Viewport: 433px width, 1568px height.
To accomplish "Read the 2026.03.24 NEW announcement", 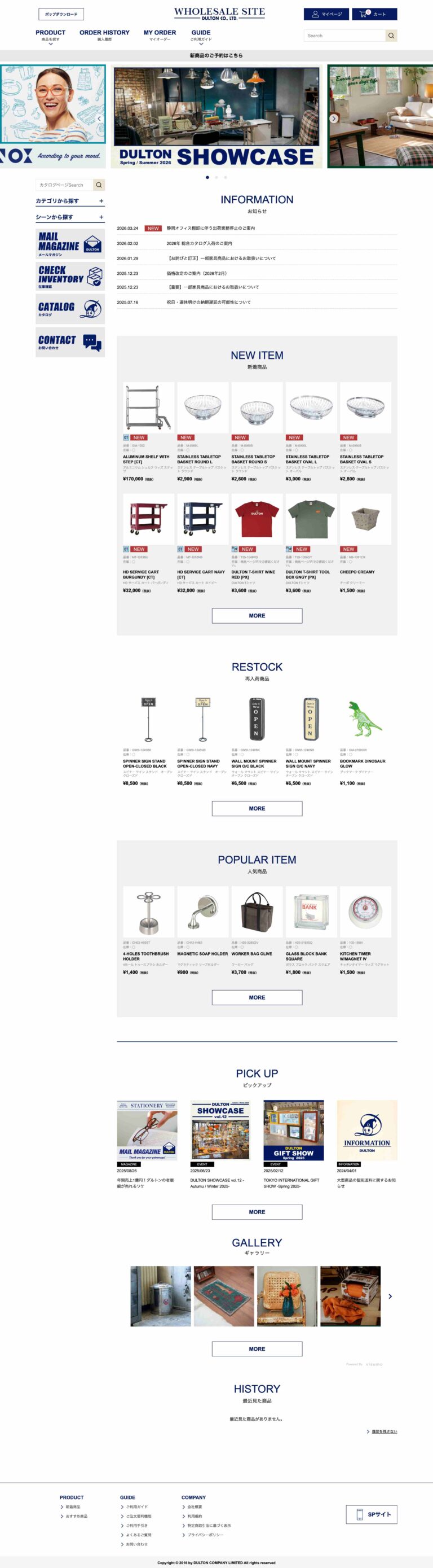I will 210,228.
